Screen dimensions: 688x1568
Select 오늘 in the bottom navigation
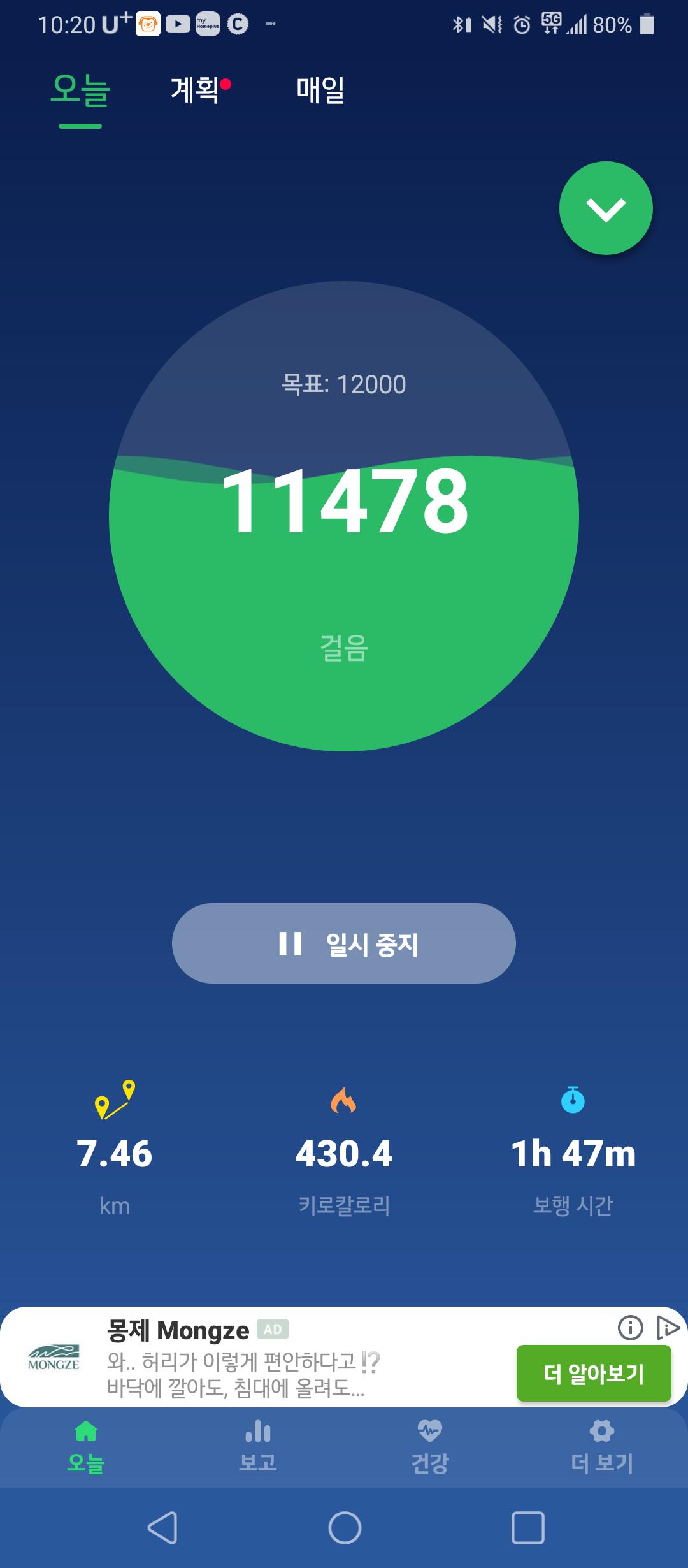[x=86, y=1448]
